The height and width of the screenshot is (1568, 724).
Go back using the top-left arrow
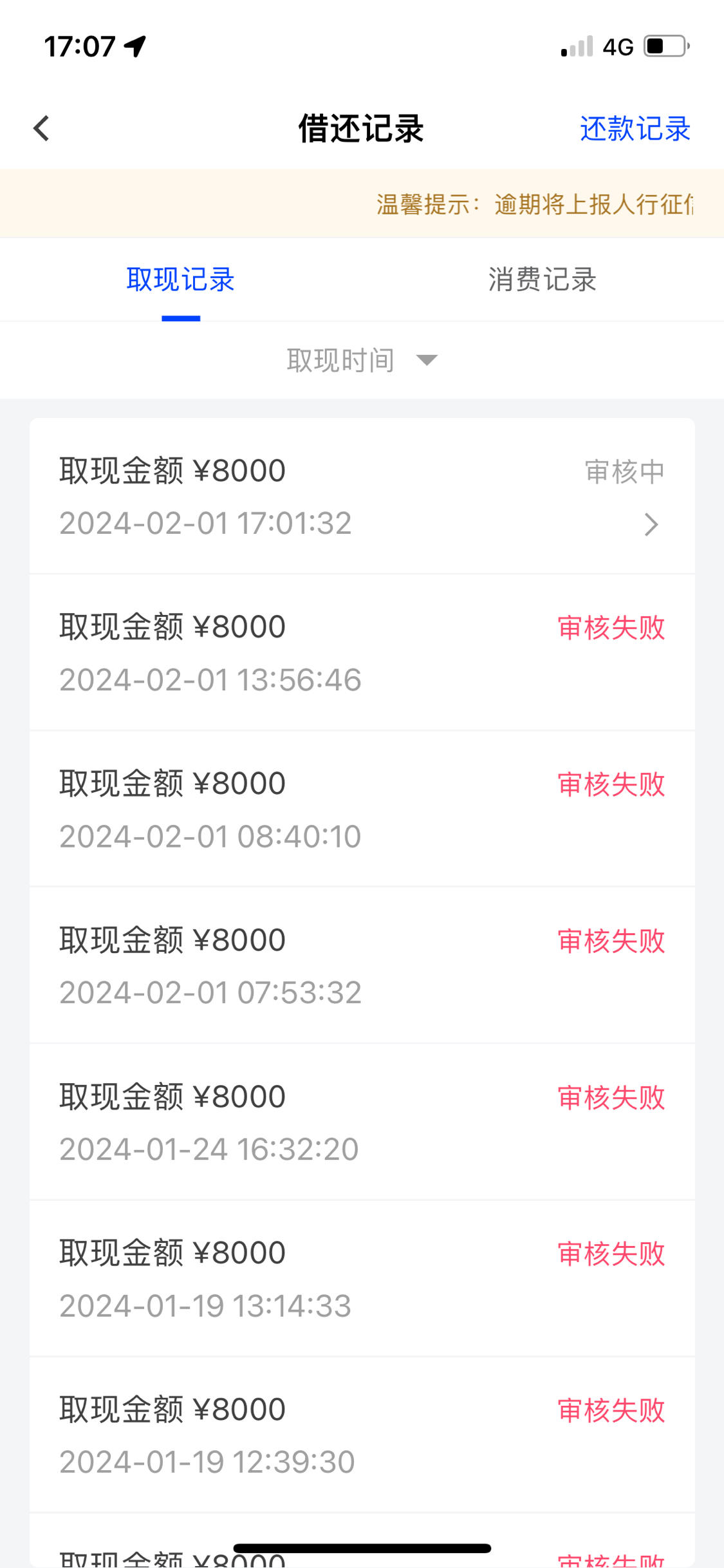[42, 128]
